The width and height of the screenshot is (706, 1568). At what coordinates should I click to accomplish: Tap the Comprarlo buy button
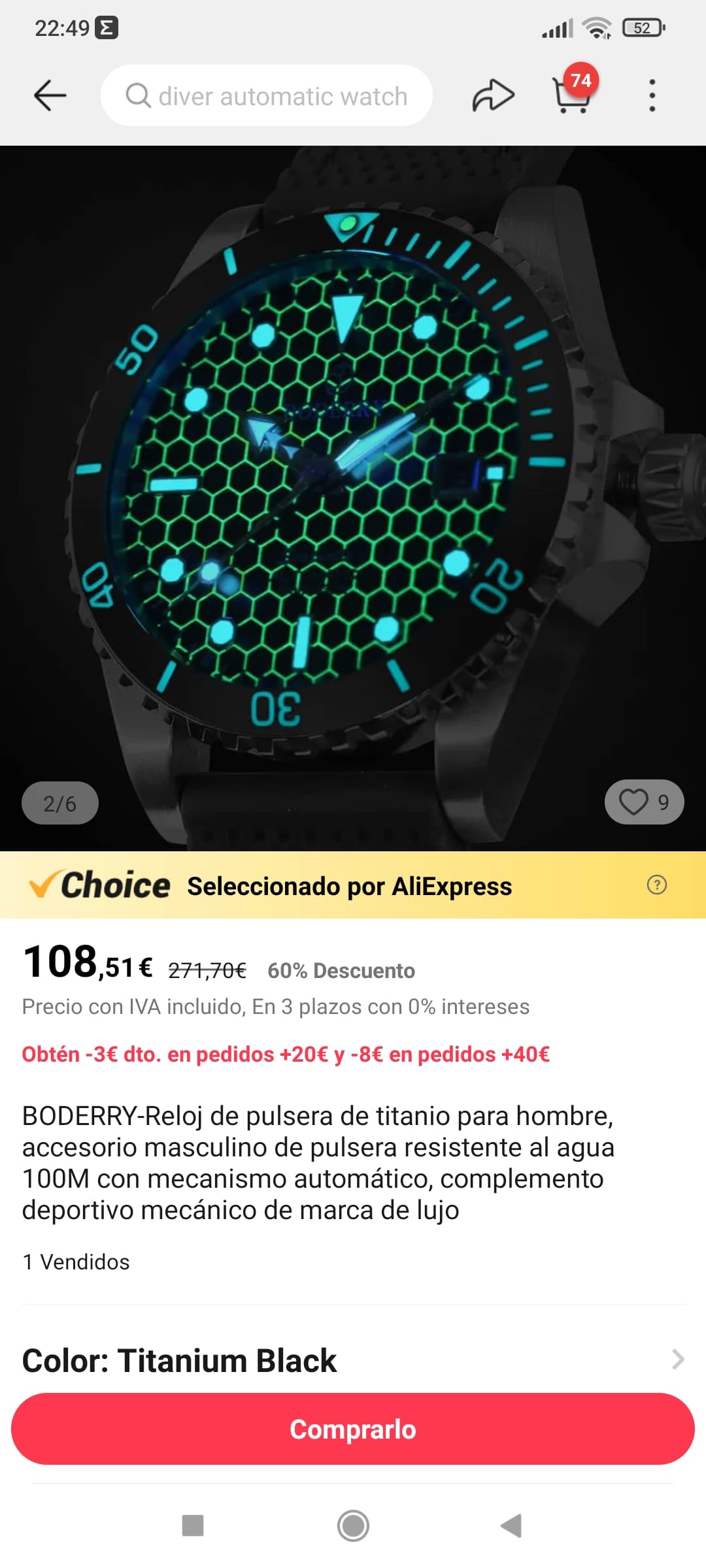(353, 1429)
